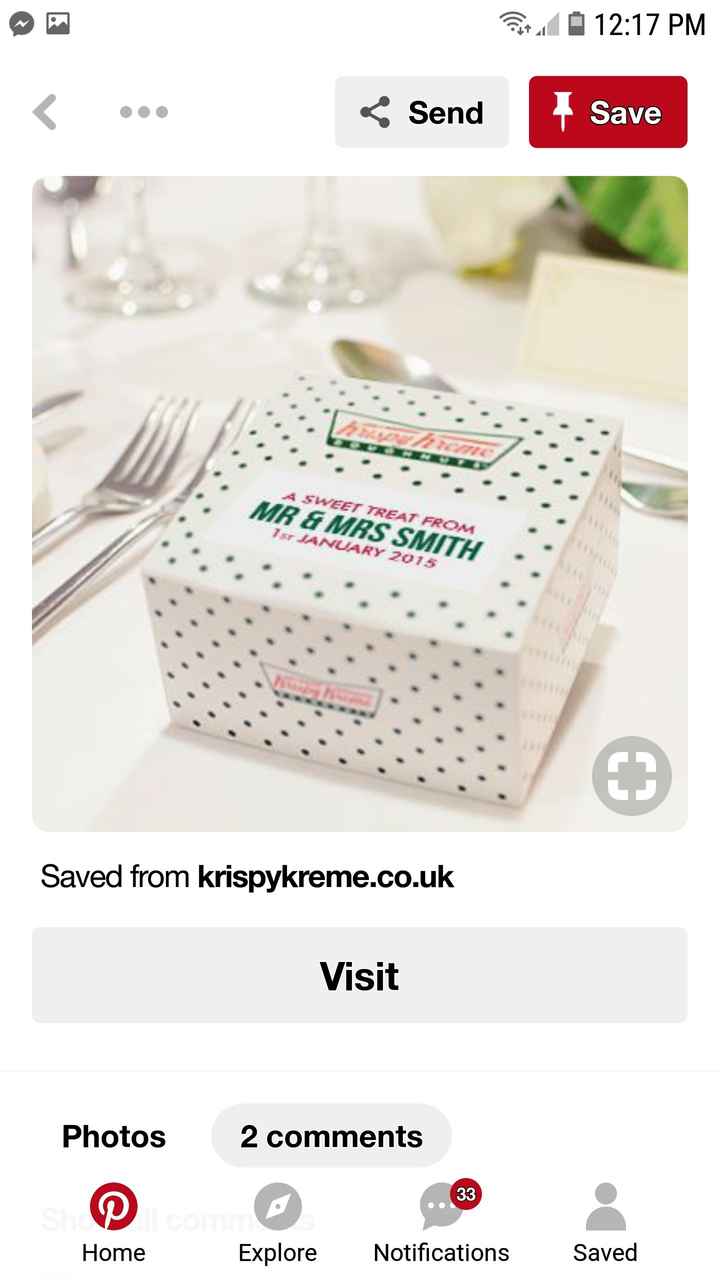Open the Saved profile tab
The width and height of the screenshot is (720, 1280).
click(605, 1224)
